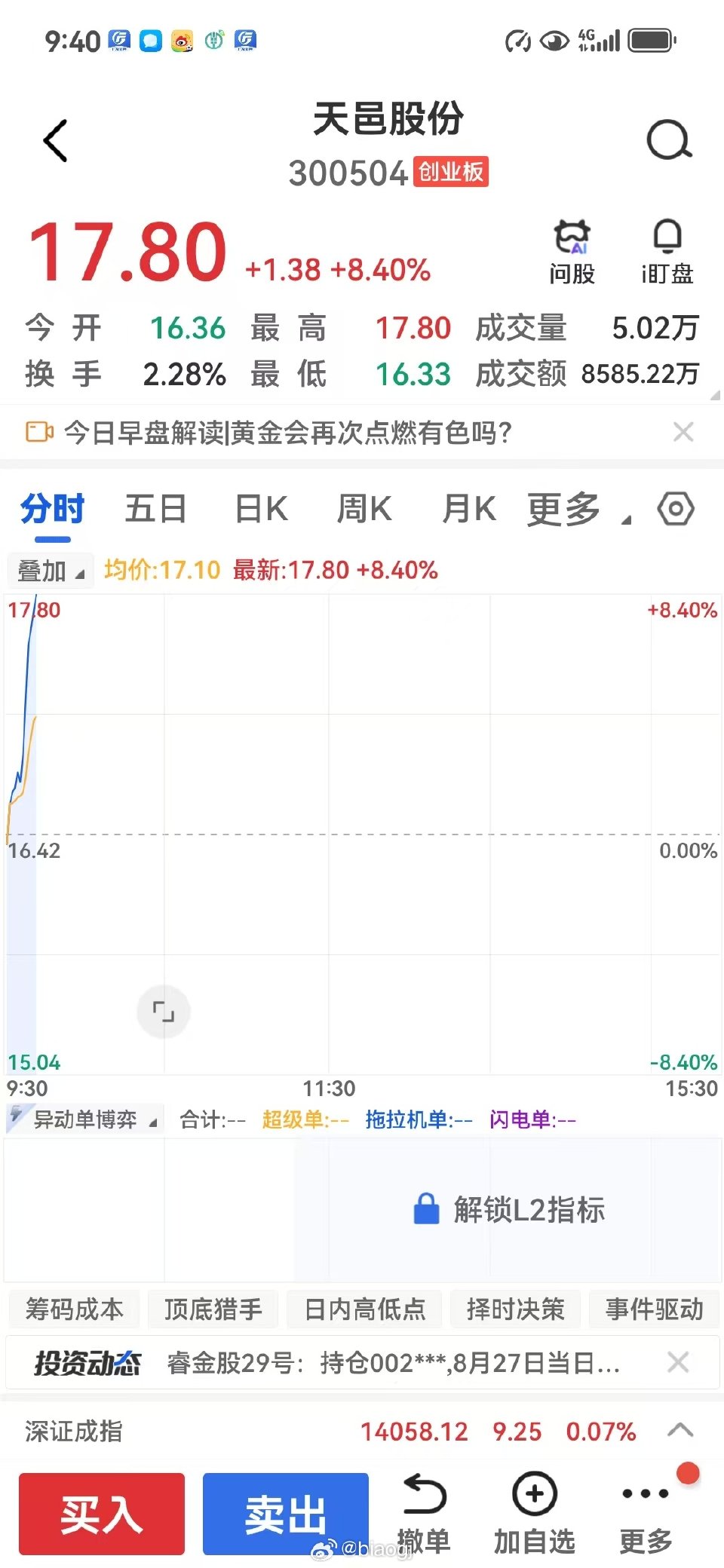The width and height of the screenshot is (724, 1568).
Task: Tap the red 买入 button
Action: coord(102,1514)
